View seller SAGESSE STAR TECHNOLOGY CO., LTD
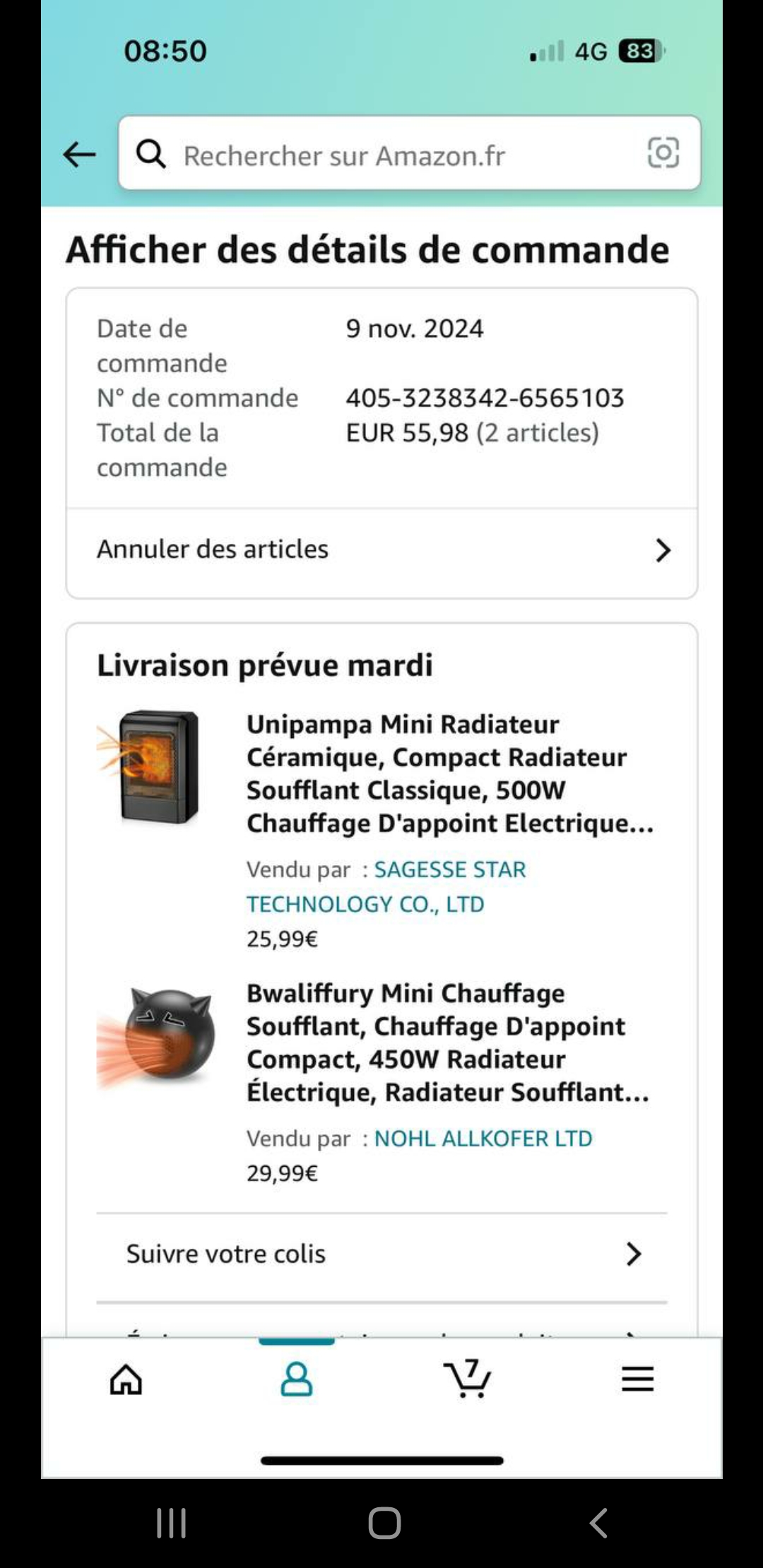Viewport: 763px width, 1568px height. [386, 886]
